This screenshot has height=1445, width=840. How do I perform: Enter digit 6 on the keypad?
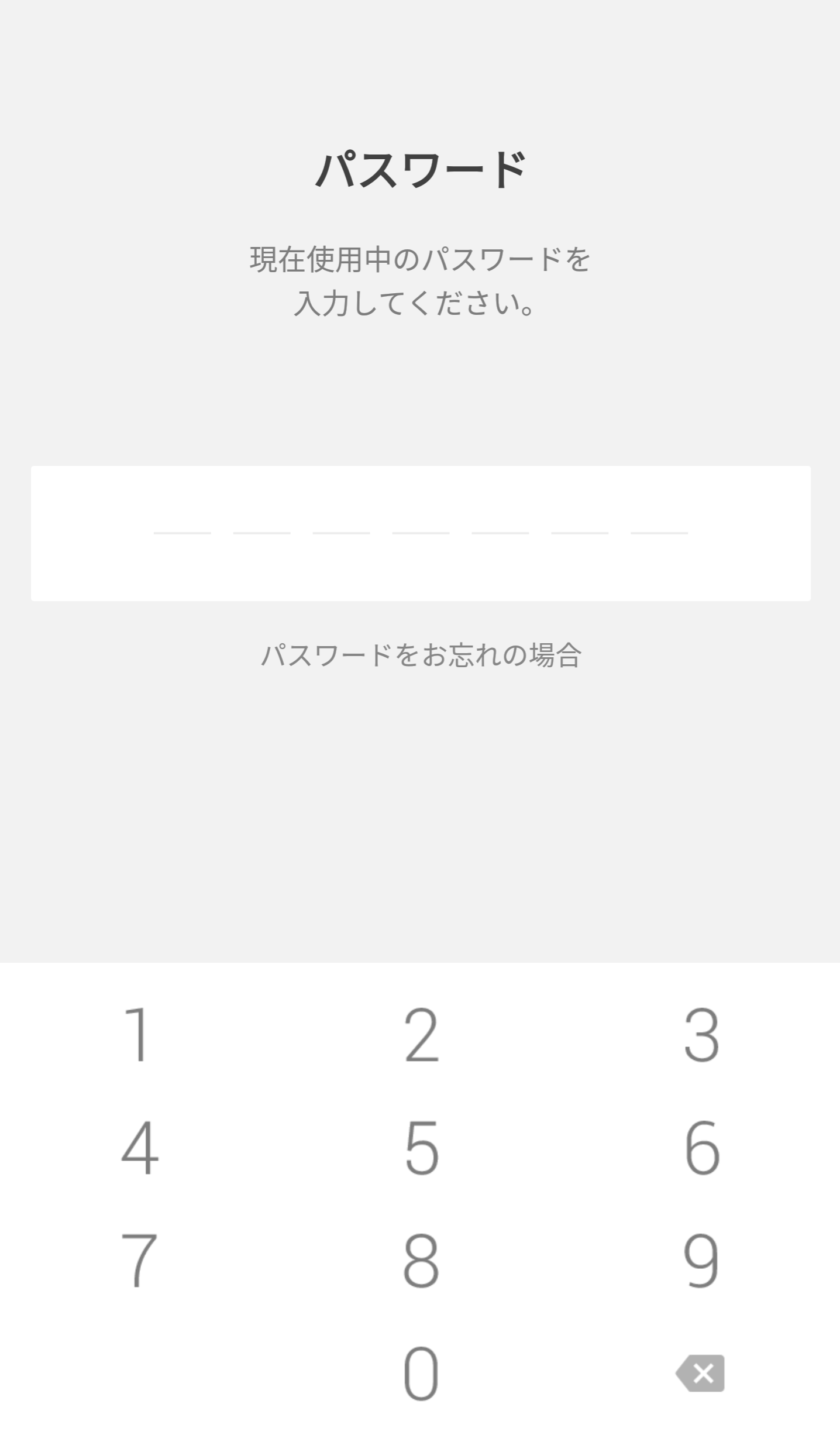click(x=701, y=1147)
